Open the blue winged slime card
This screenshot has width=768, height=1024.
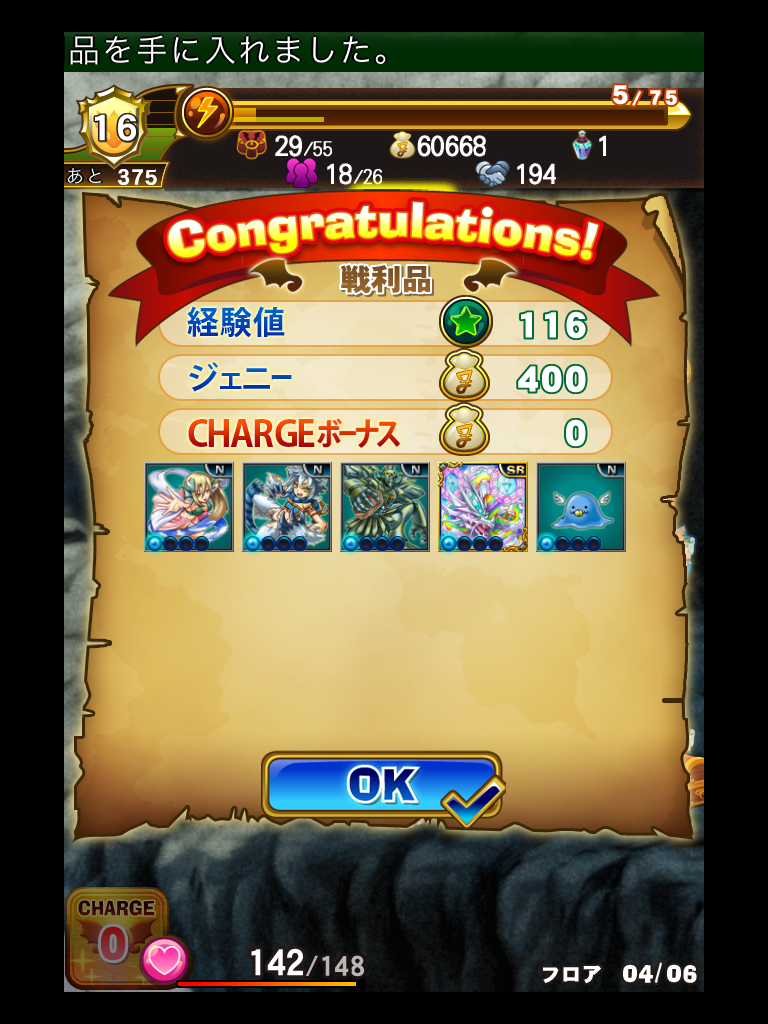coord(581,507)
